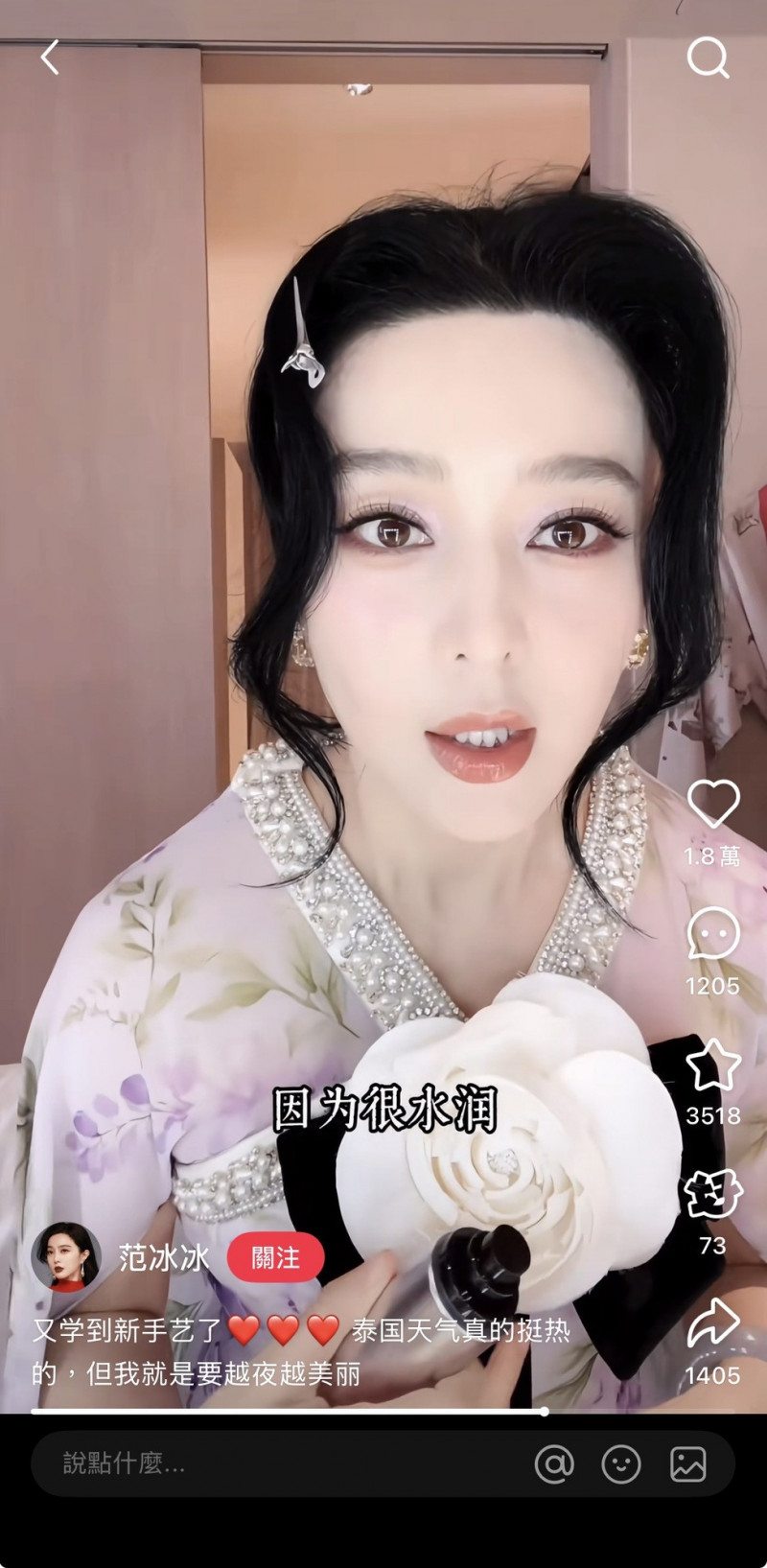This screenshot has width=767, height=1568.
Task: Mention someone with the @ icon
Action: point(554,1463)
